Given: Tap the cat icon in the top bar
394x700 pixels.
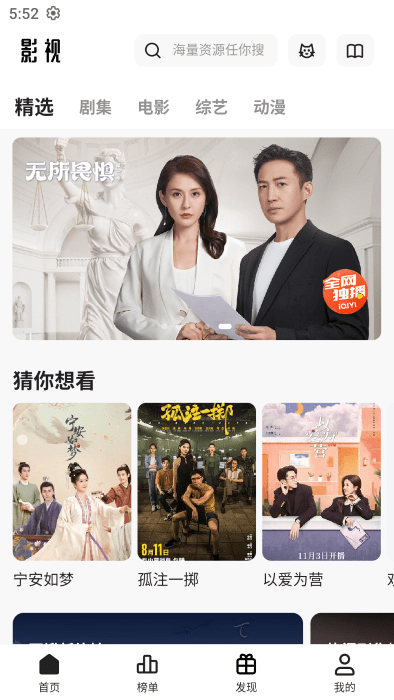Looking at the screenshot, I should (x=307, y=50).
